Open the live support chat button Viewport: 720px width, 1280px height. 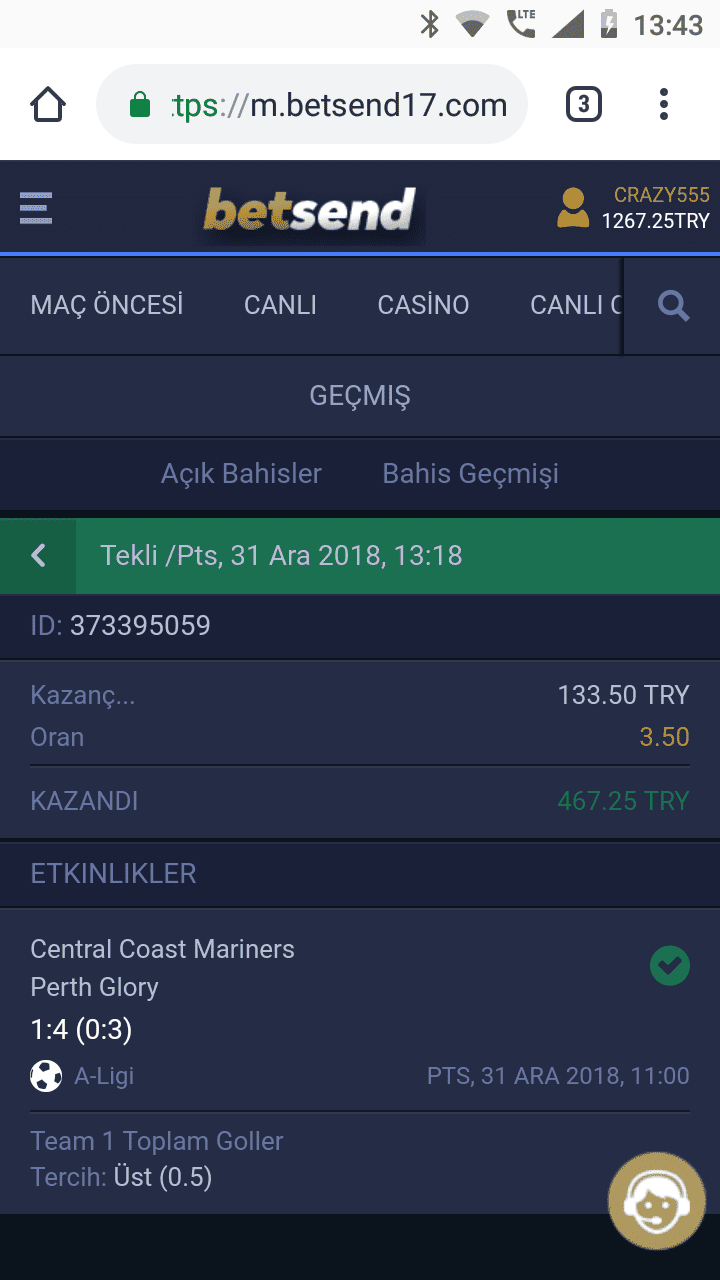click(x=657, y=1201)
